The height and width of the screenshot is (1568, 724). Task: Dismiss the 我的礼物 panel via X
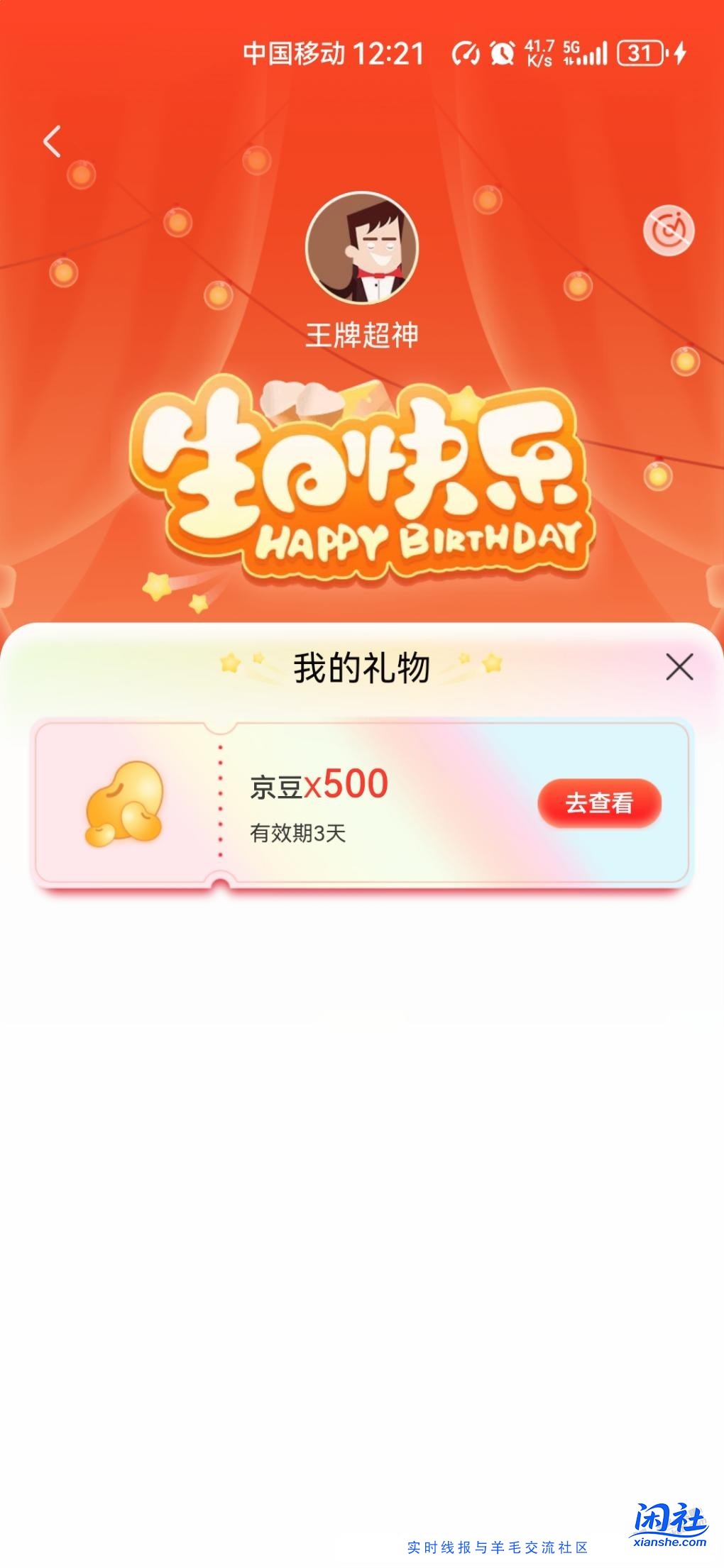(679, 666)
